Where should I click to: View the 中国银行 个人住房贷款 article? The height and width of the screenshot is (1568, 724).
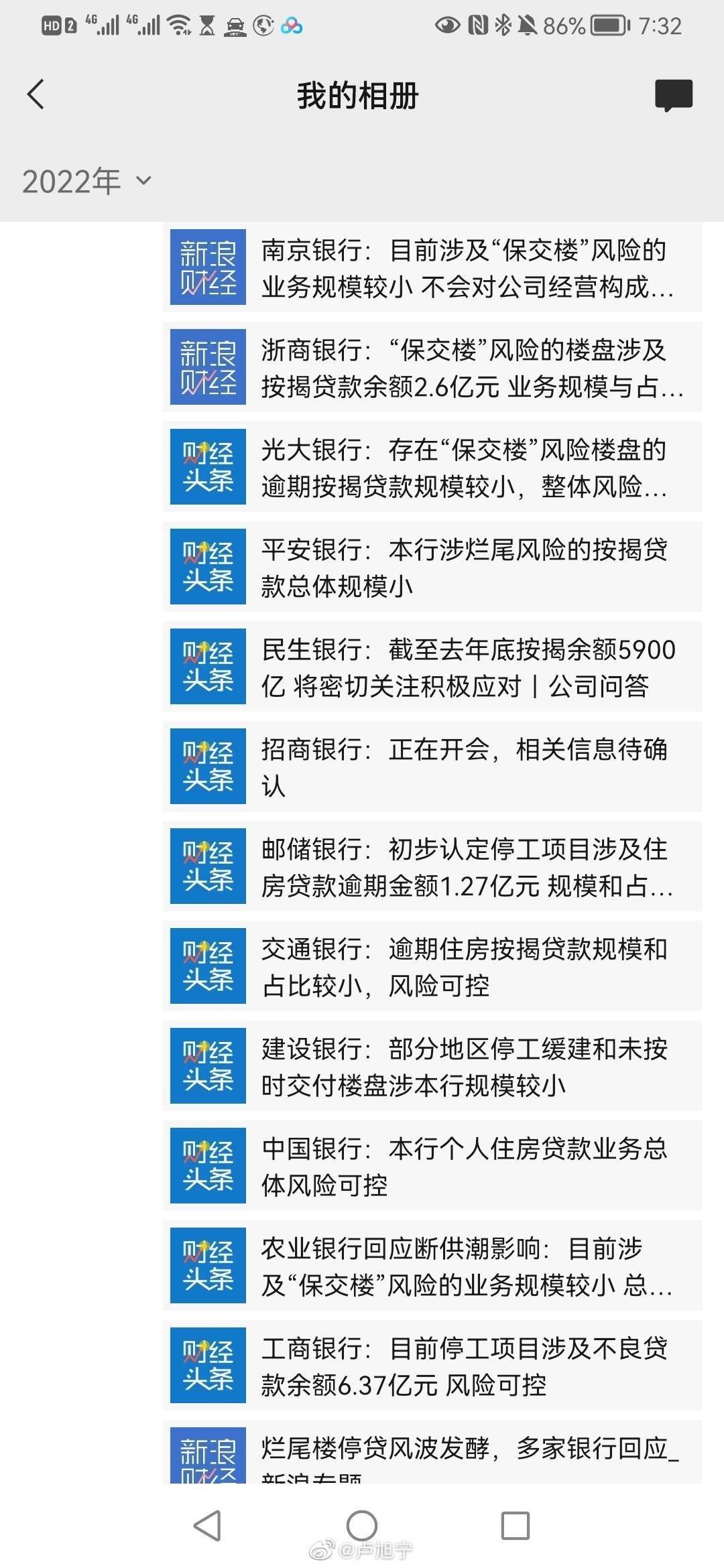tap(432, 1166)
